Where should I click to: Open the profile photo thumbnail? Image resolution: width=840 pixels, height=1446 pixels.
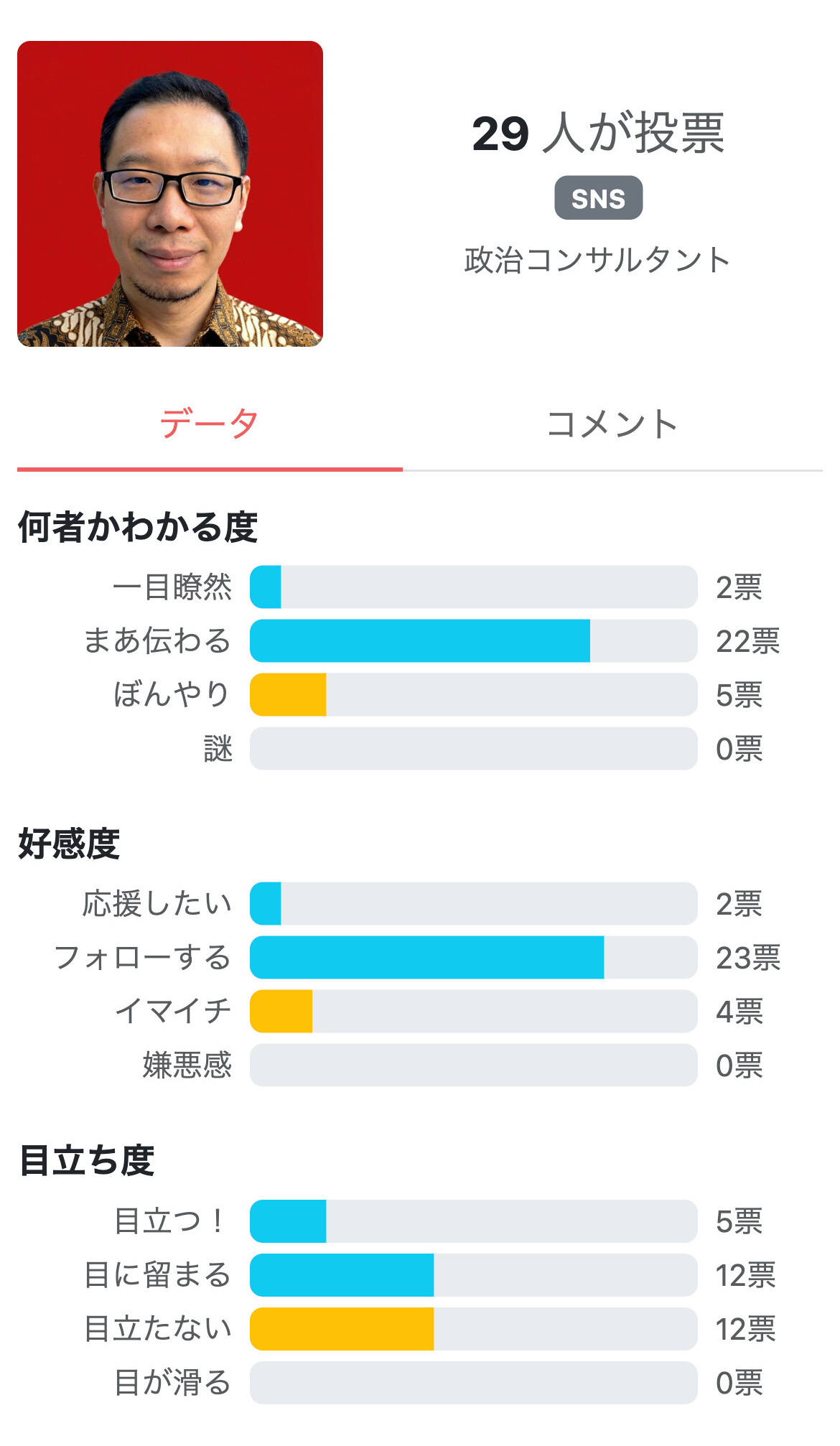(171, 194)
